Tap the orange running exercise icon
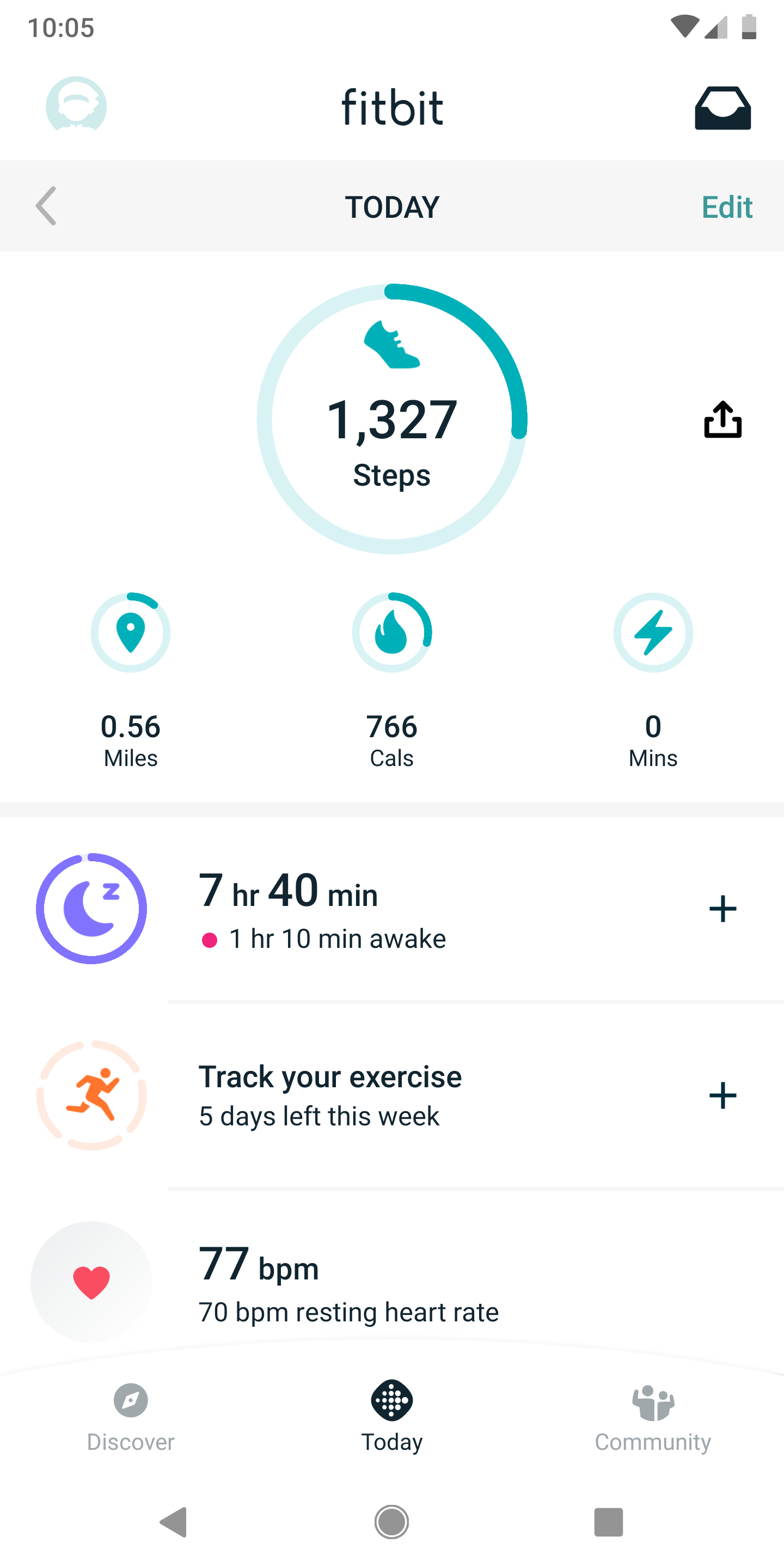 coord(91,1095)
